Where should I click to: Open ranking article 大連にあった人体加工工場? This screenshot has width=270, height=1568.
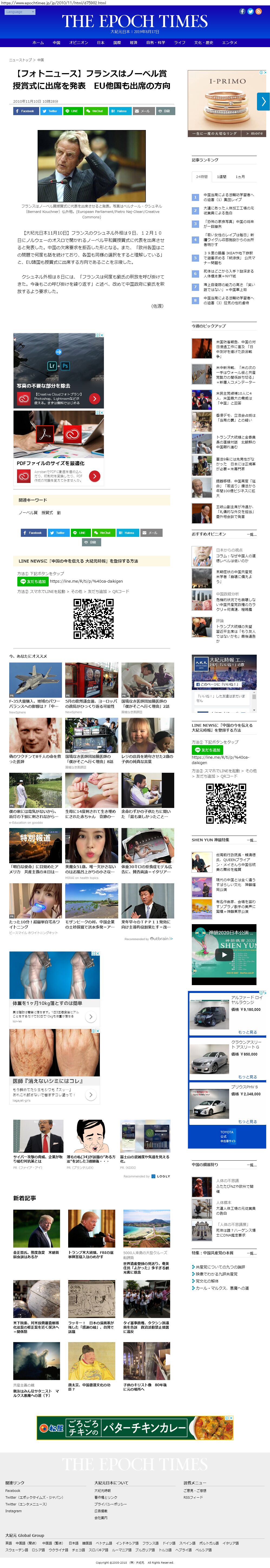click(229, 211)
